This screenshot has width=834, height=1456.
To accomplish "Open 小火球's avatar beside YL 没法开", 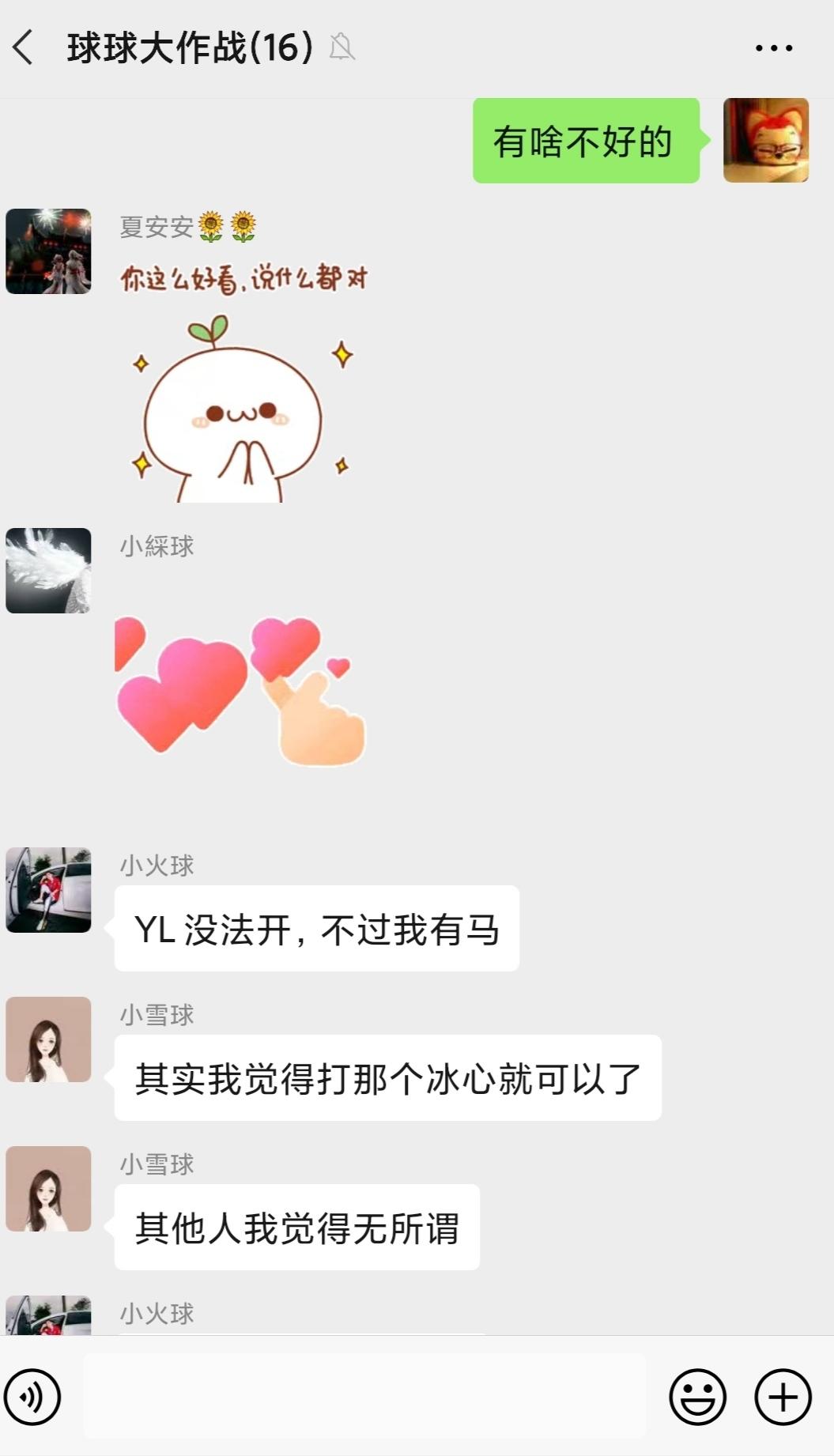I will (x=48, y=890).
